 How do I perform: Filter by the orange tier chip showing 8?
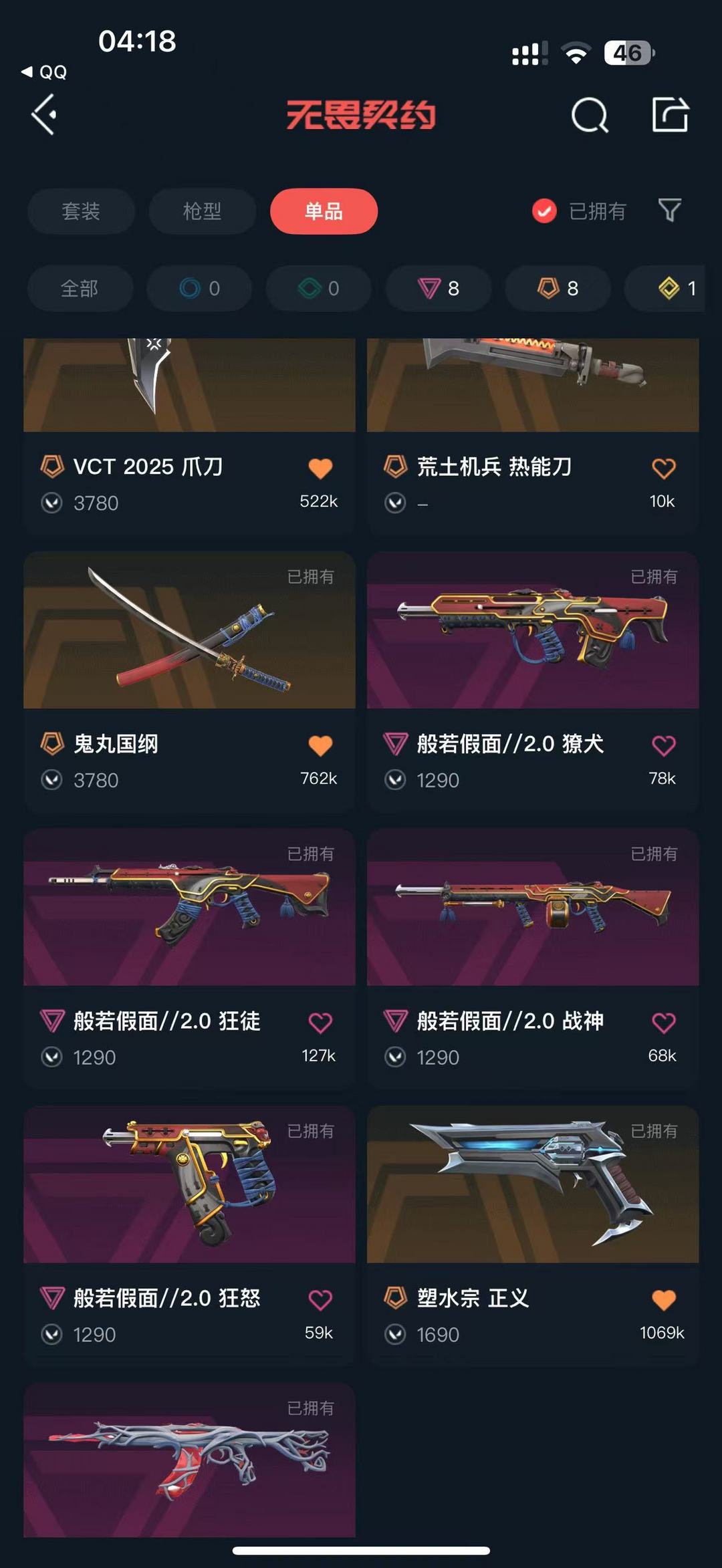558,288
